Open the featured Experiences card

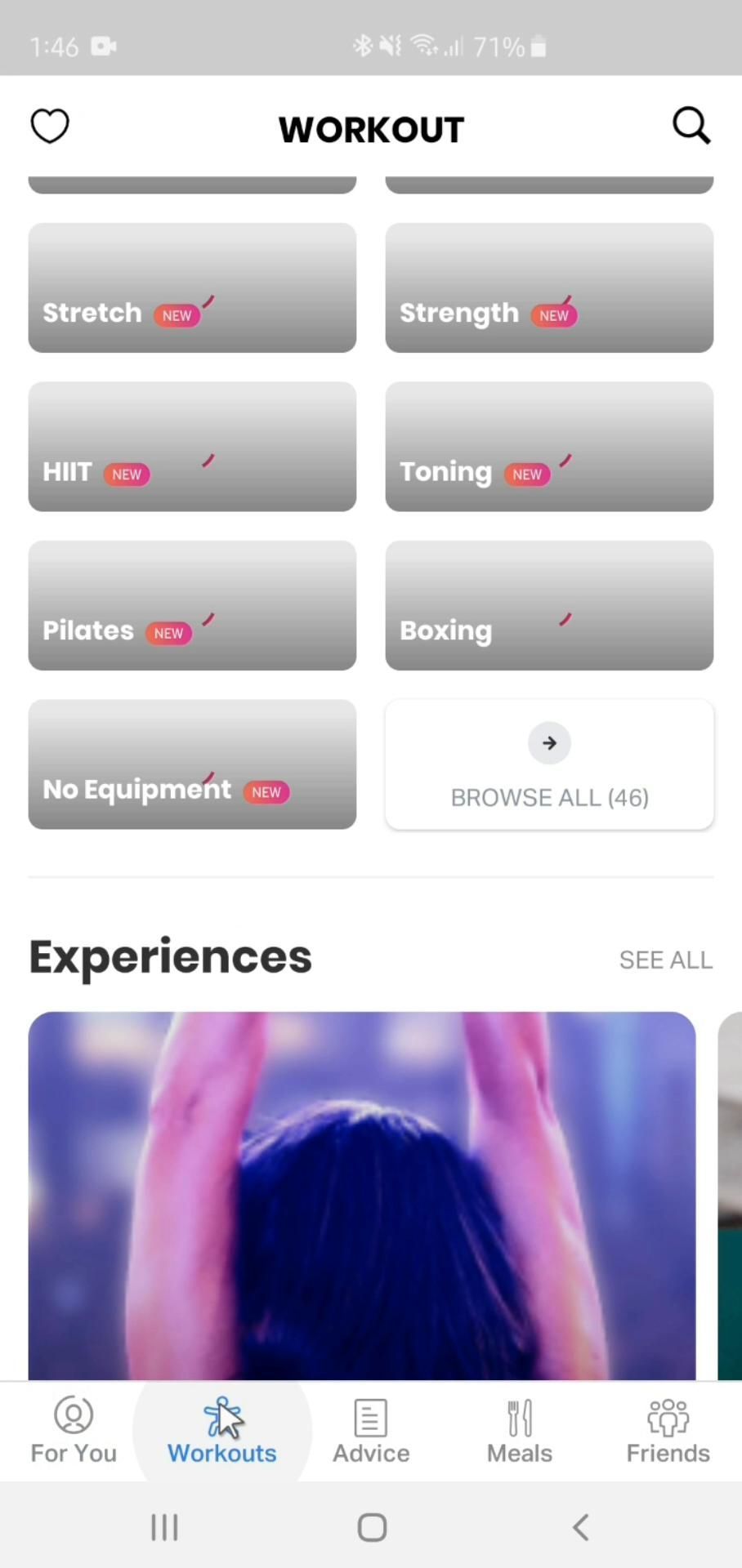(362, 1196)
